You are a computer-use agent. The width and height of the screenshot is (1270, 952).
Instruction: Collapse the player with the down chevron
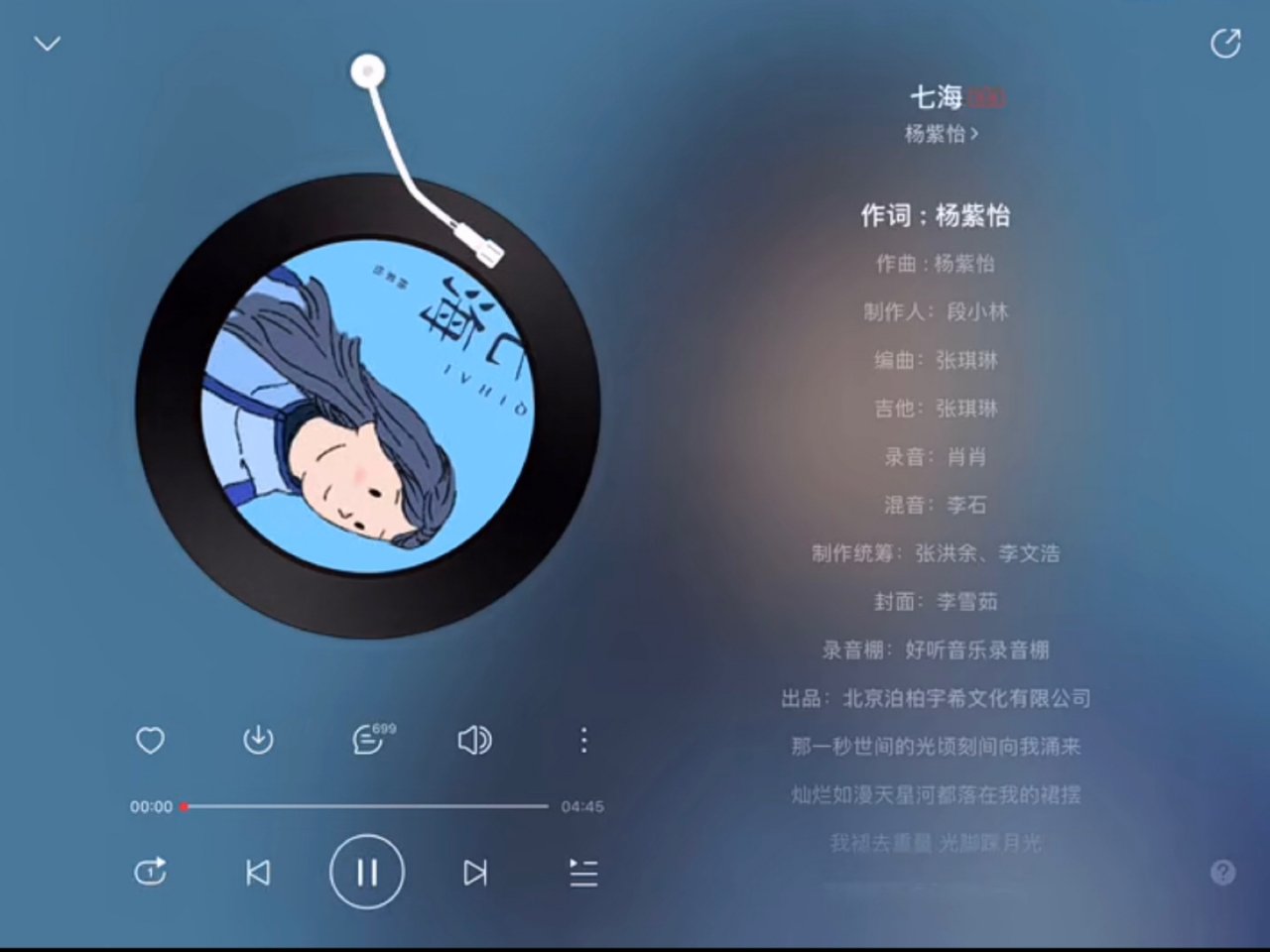coord(47,44)
